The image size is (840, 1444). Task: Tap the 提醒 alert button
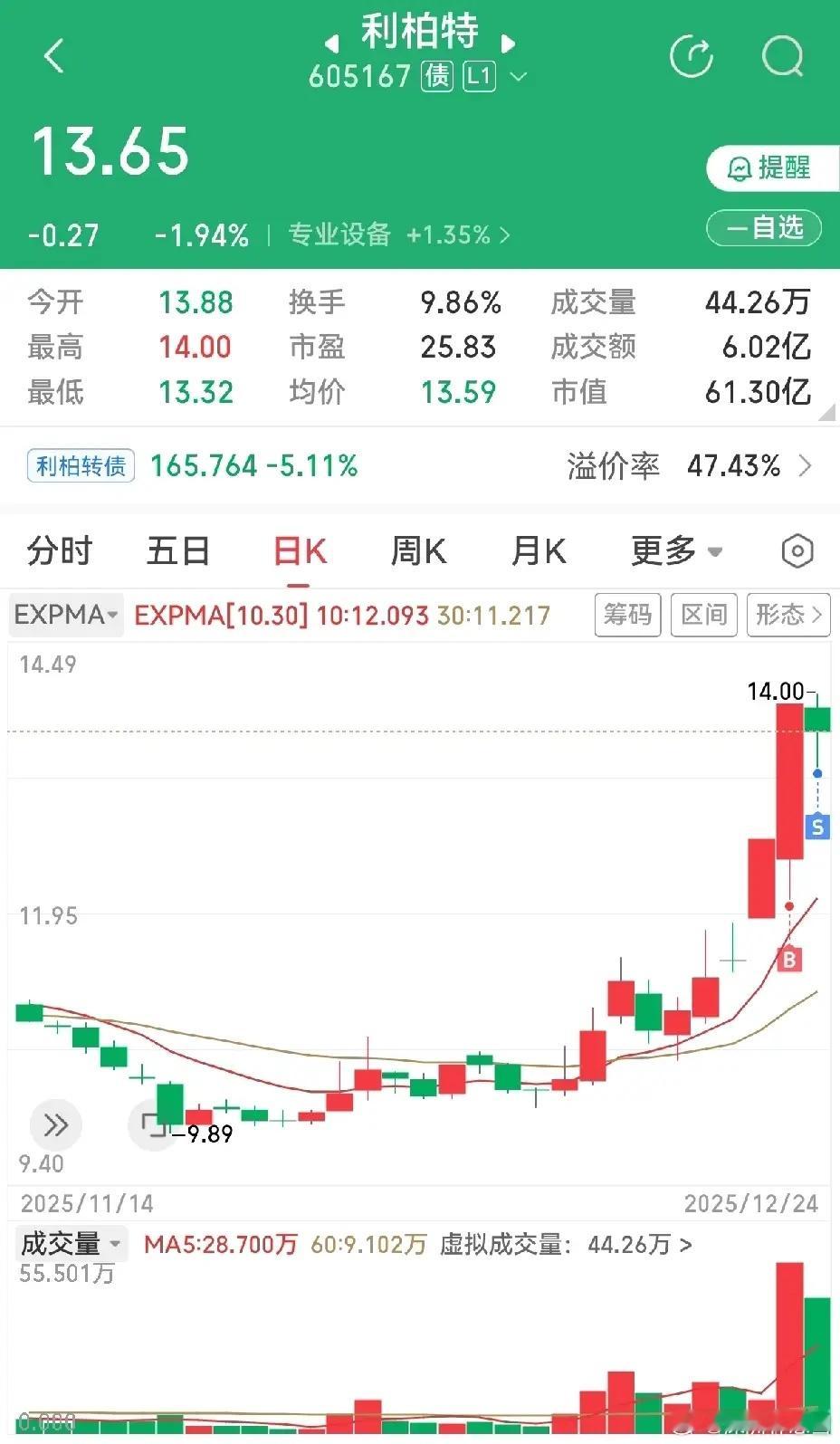point(771,168)
